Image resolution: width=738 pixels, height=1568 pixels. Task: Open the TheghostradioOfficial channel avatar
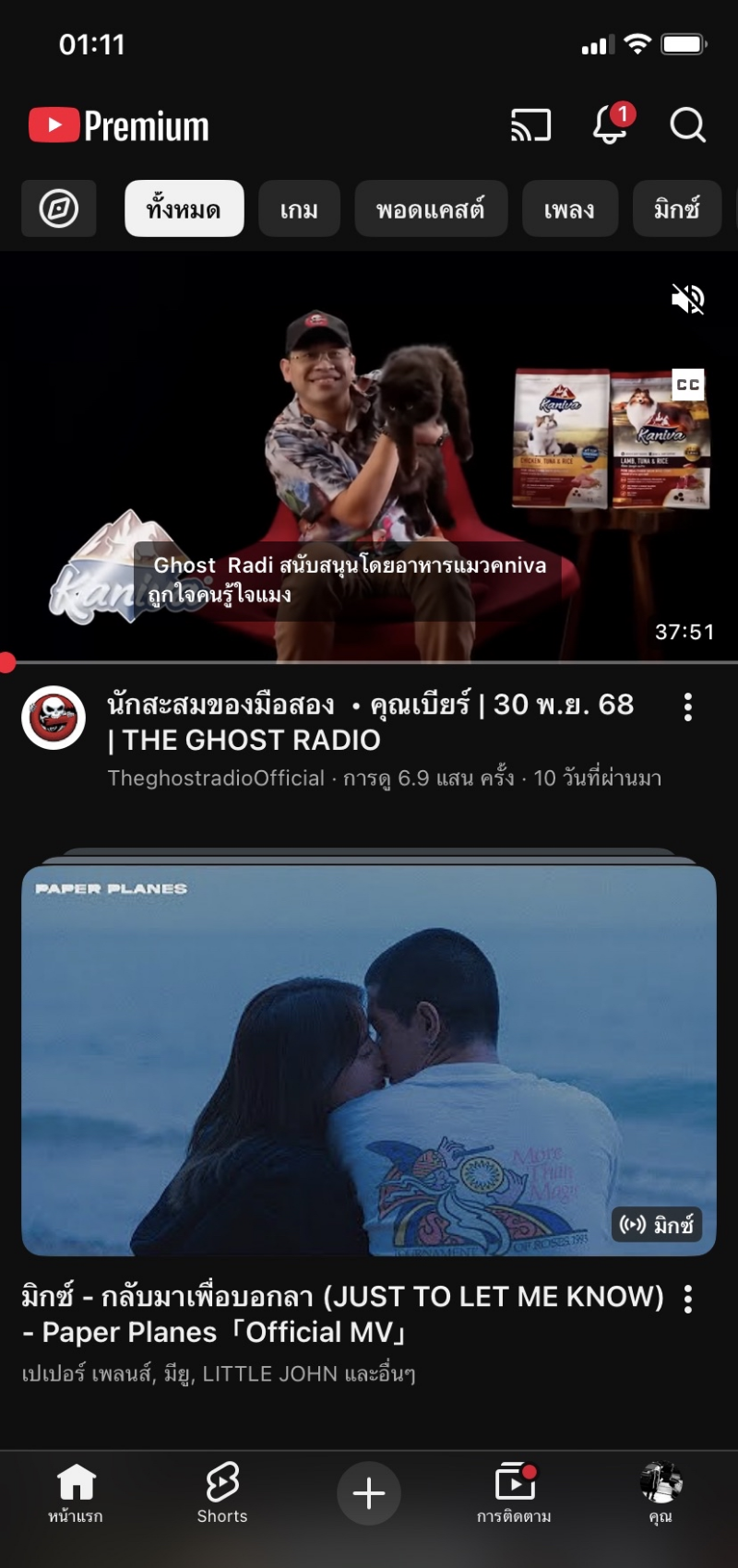[x=53, y=718]
